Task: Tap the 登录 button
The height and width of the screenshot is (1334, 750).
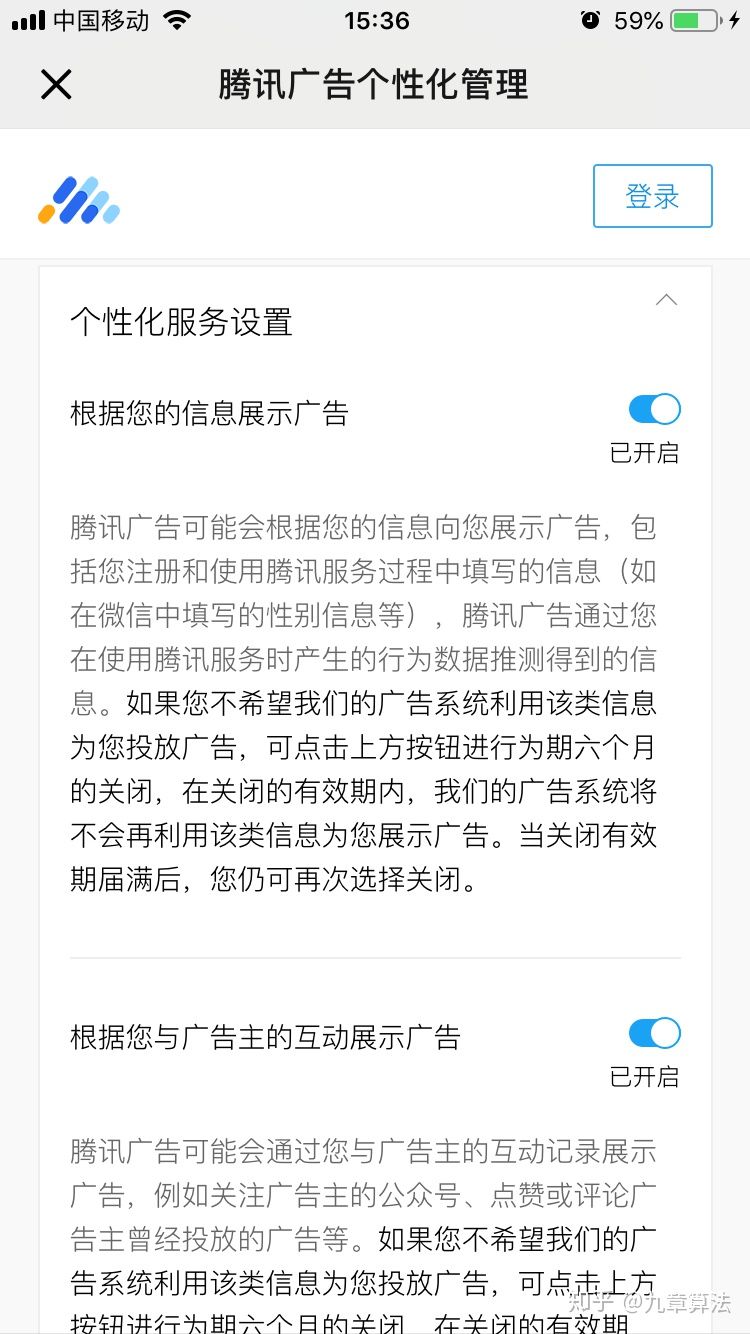Action: pyautogui.click(x=652, y=196)
